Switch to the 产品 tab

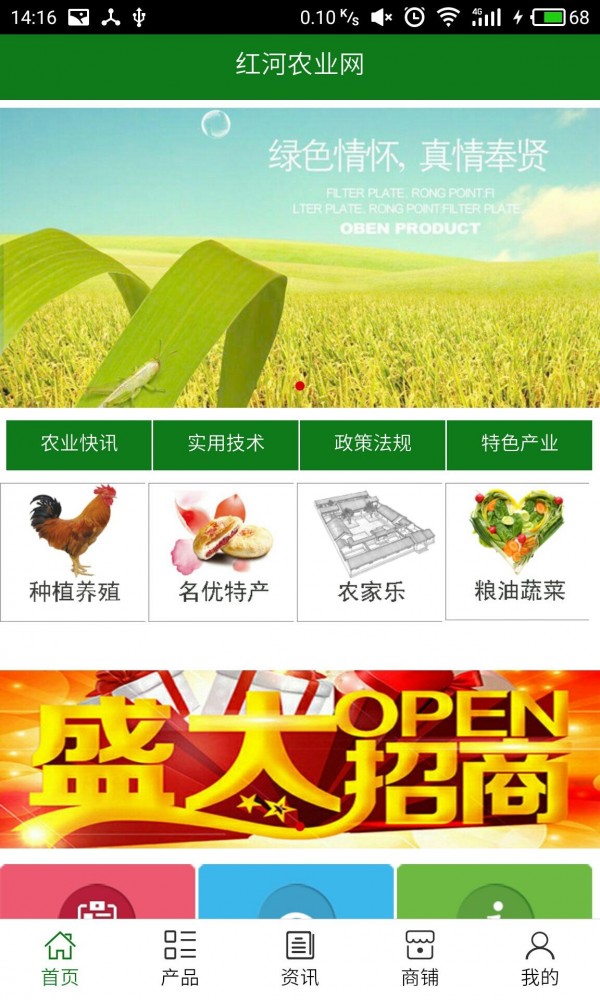click(180, 958)
